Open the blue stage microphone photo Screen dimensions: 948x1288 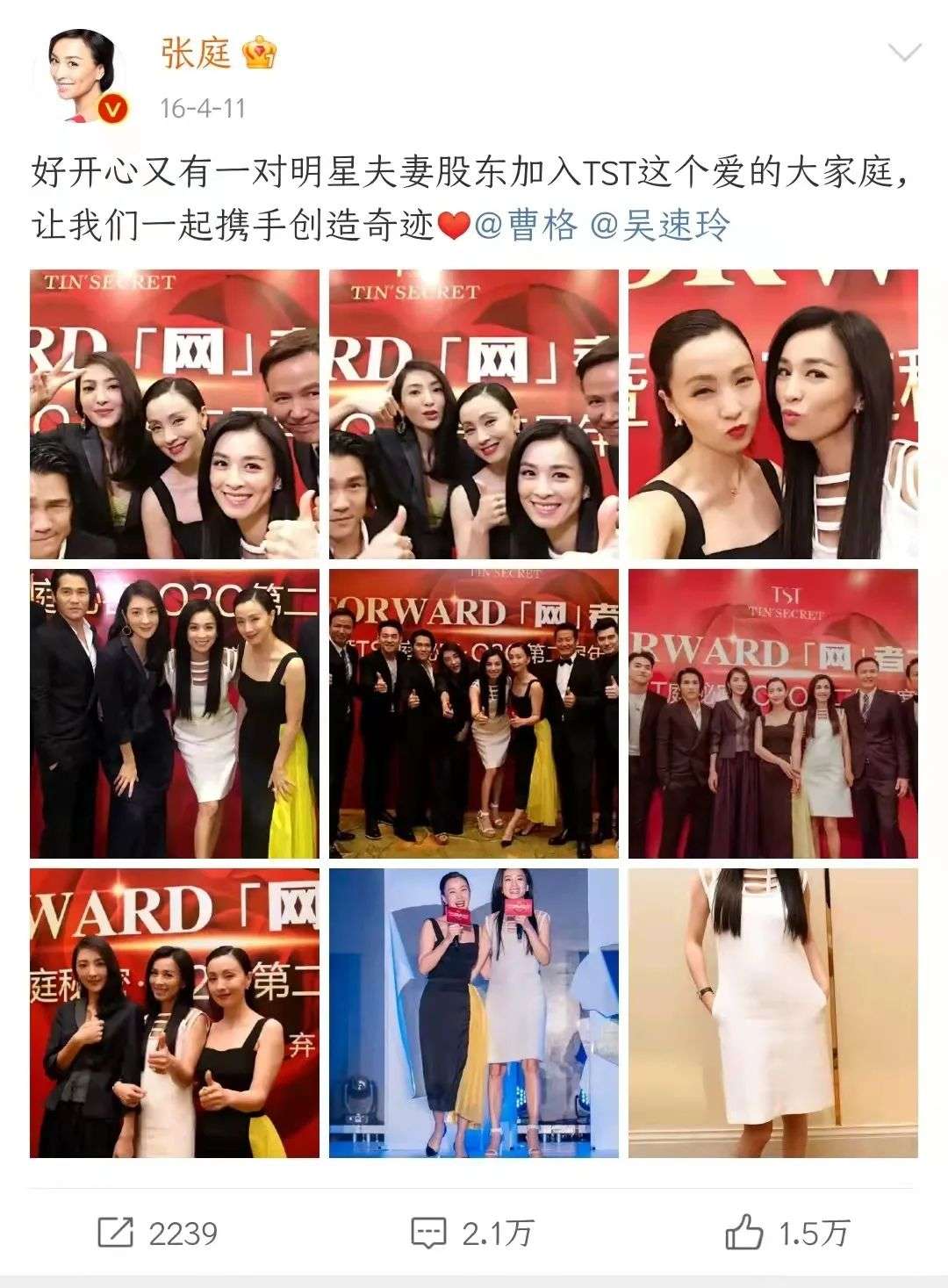474,1013
